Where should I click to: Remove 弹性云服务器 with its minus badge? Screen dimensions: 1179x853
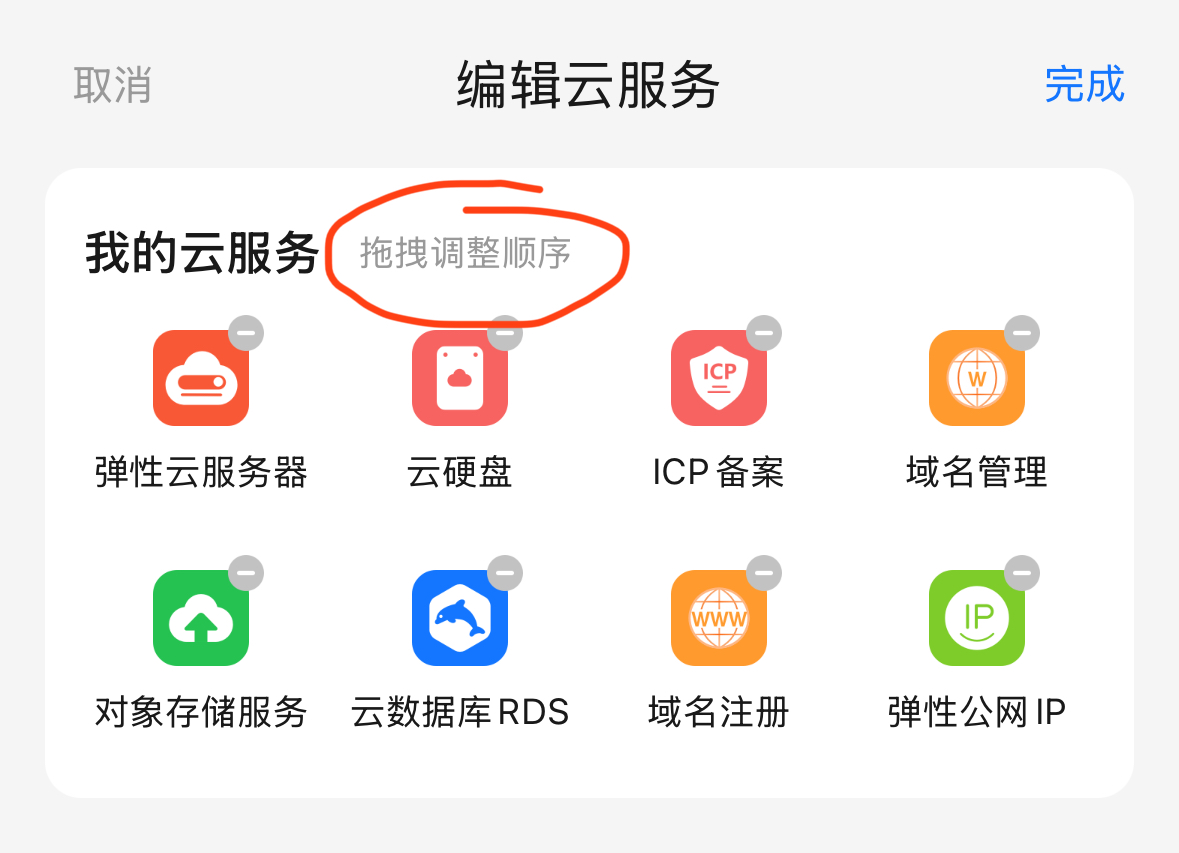246,332
